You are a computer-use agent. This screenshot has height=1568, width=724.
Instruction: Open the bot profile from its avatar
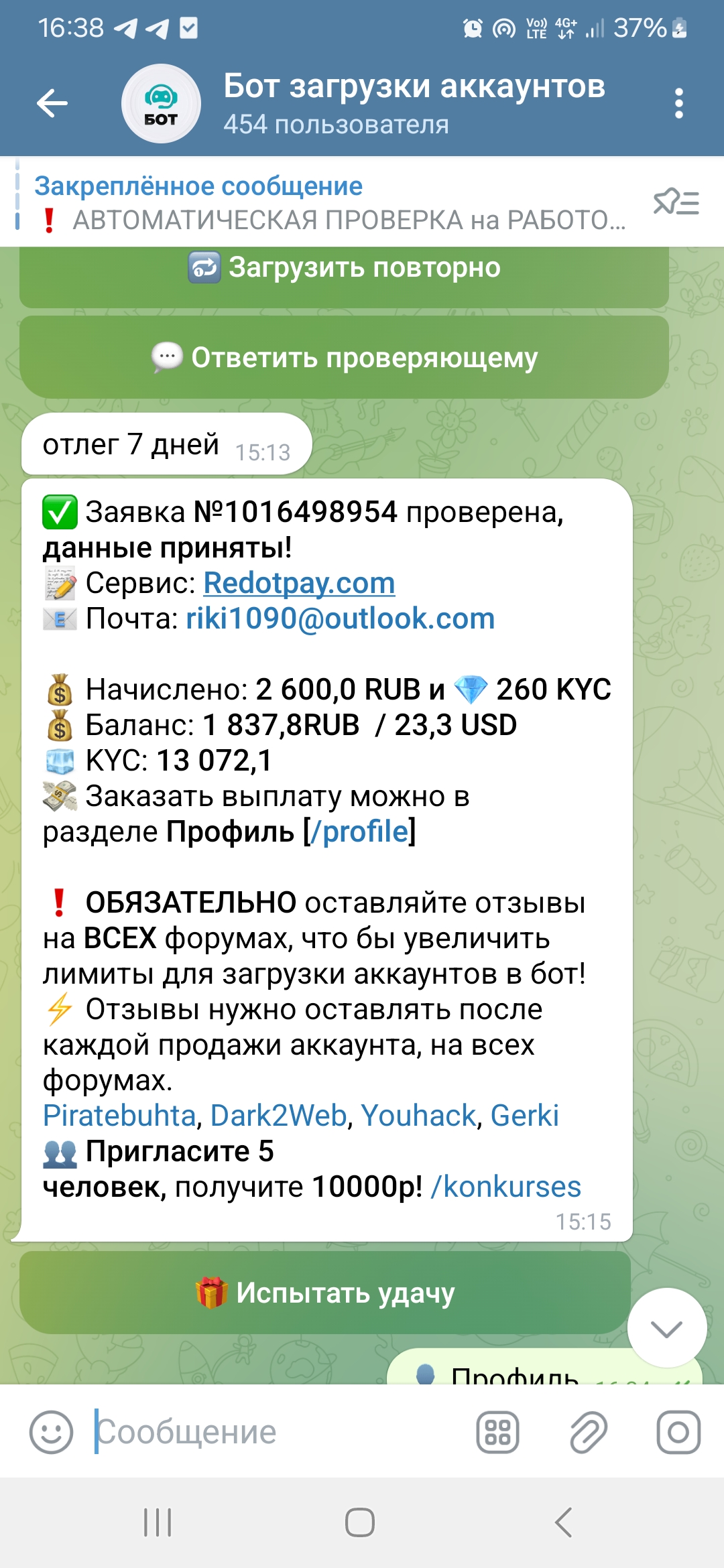pos(161,103)
